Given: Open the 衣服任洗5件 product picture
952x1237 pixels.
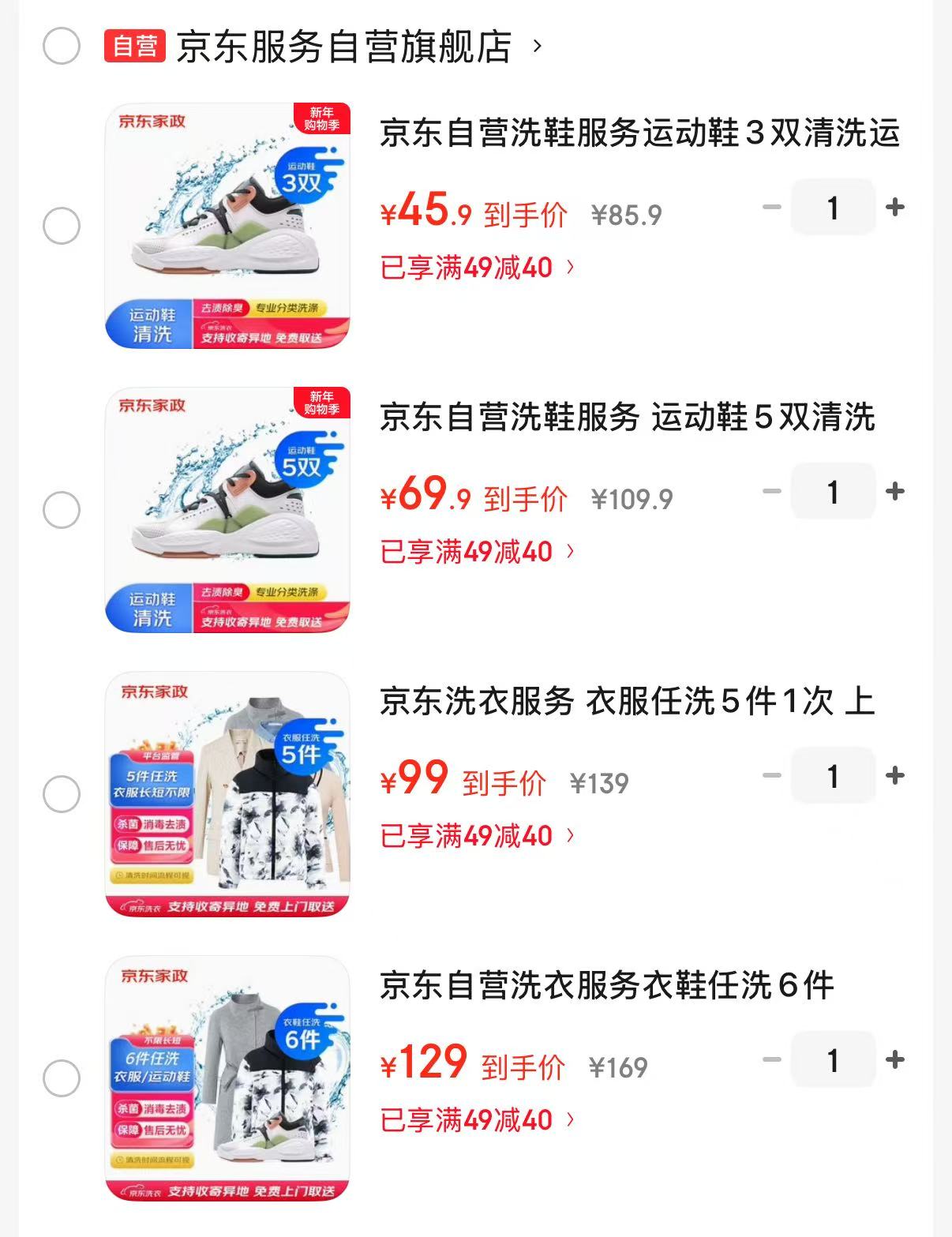Looking at the screenshot, I should pyautogui.click(x=227, y=794).
